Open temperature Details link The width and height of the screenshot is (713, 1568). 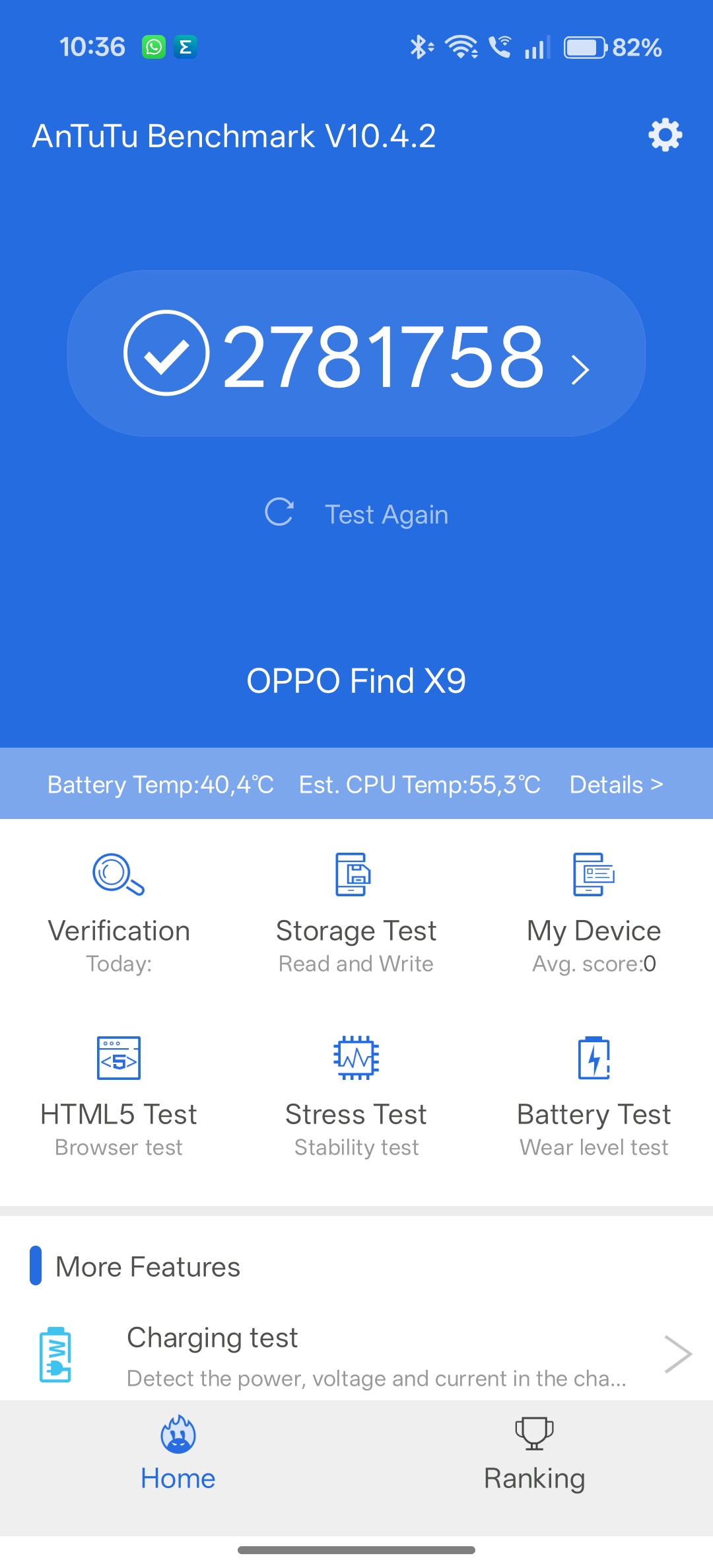[616, 784]
